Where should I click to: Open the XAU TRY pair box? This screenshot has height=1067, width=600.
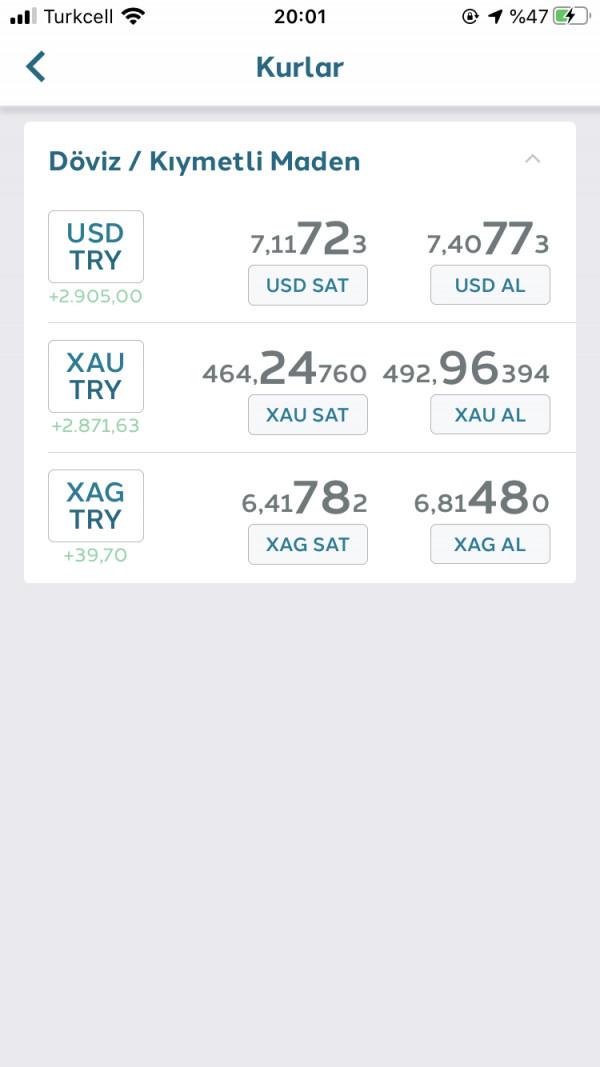(96, 376)
